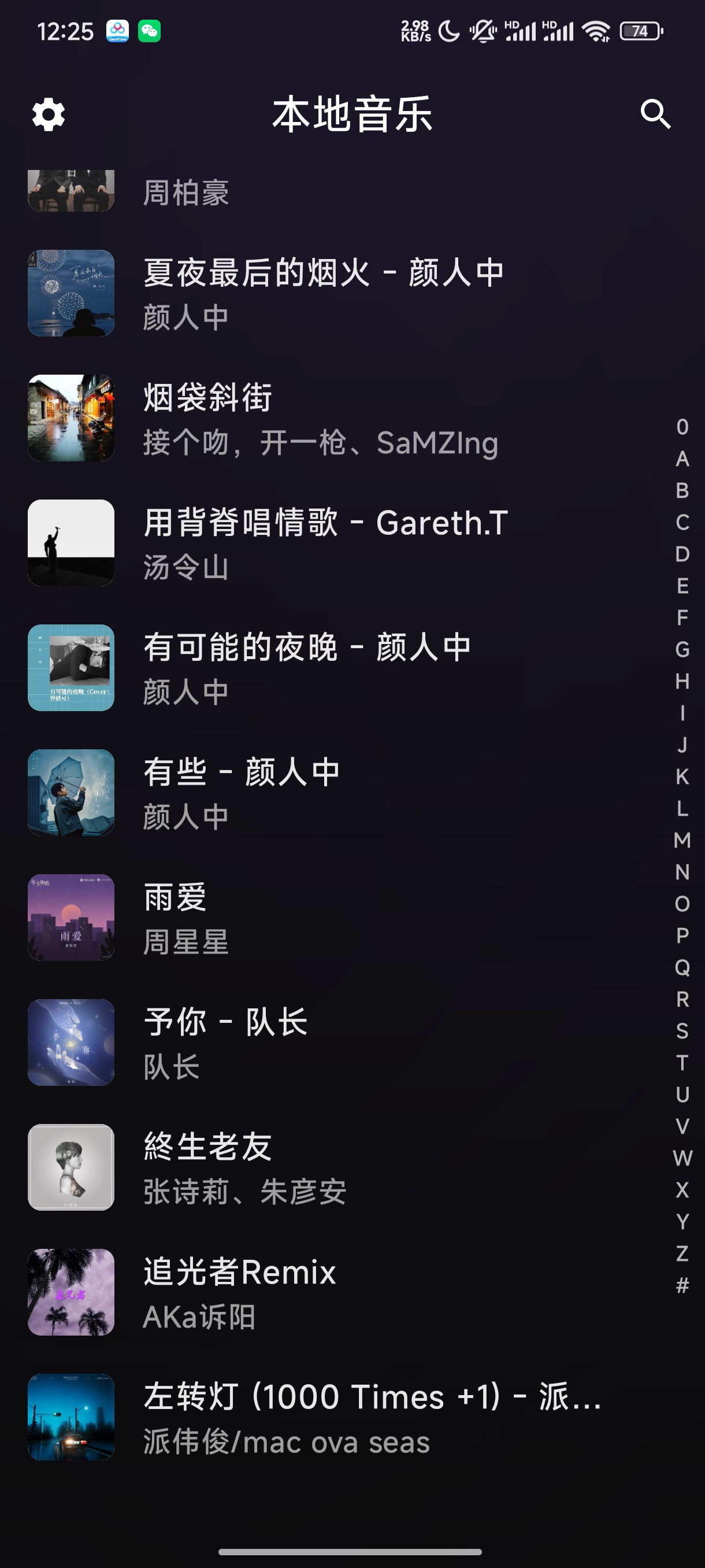The height and width of the screenshot is (1568, 705).
Task: Play 終生老友 by 张诗莉、朱彦安
Action: [322, 1167]
